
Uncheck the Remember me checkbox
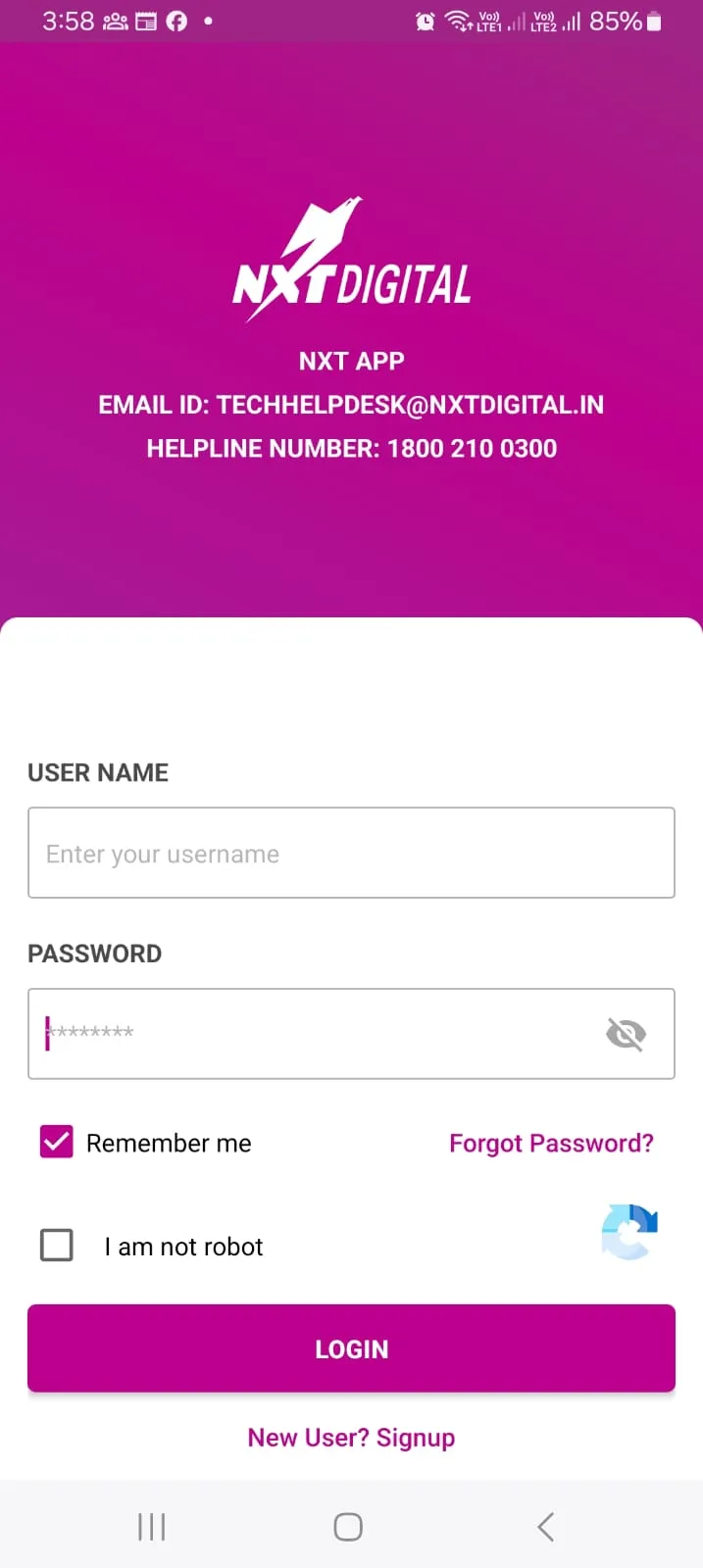click(57, 1142)
